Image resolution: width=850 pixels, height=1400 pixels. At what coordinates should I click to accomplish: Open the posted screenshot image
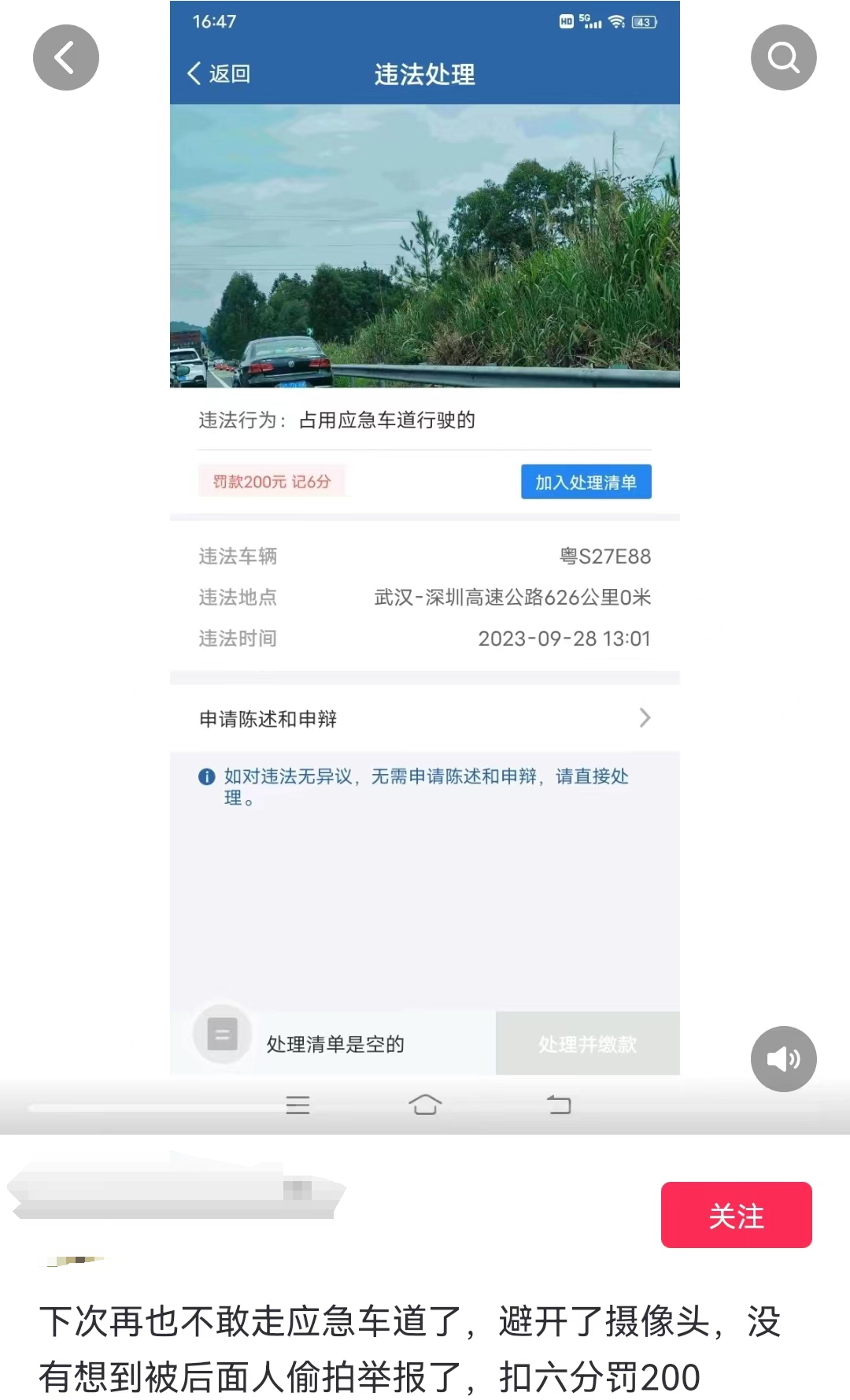click(x=425, y=551)
